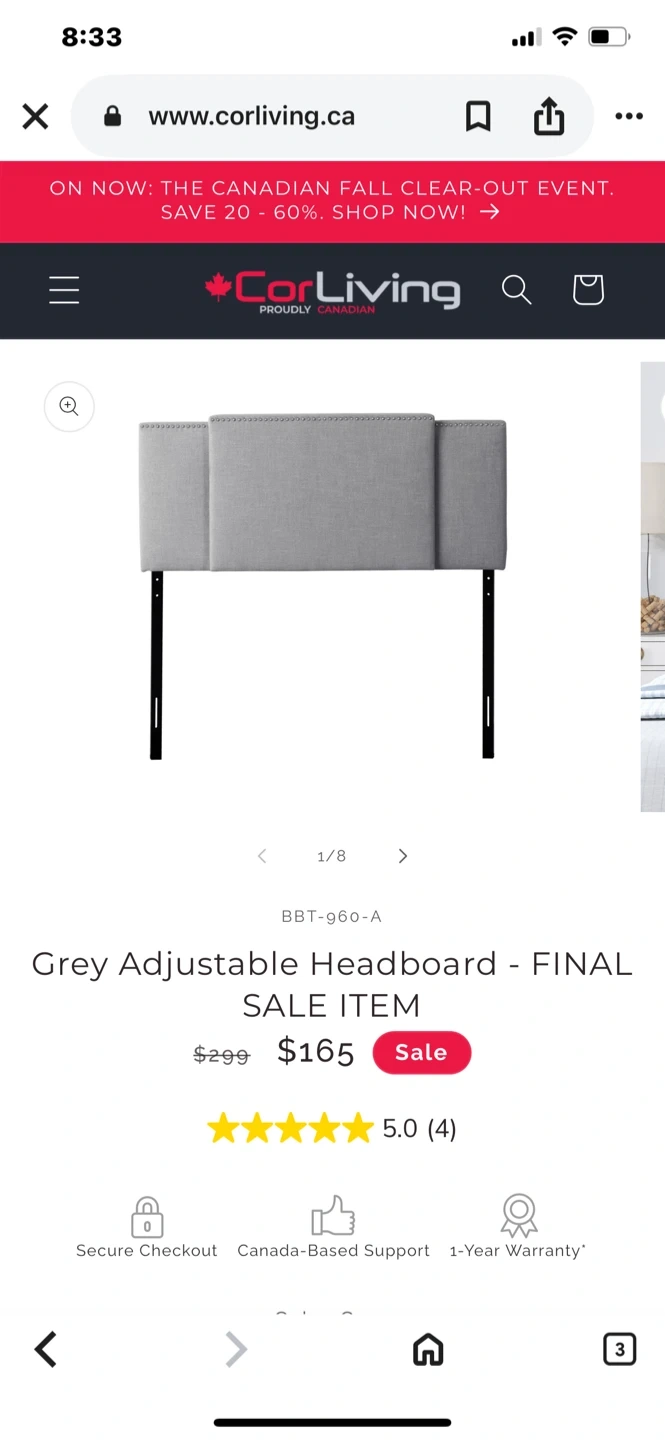Bookmark this page
Viewport: 665px width, 1440px height.
[478, 117]
